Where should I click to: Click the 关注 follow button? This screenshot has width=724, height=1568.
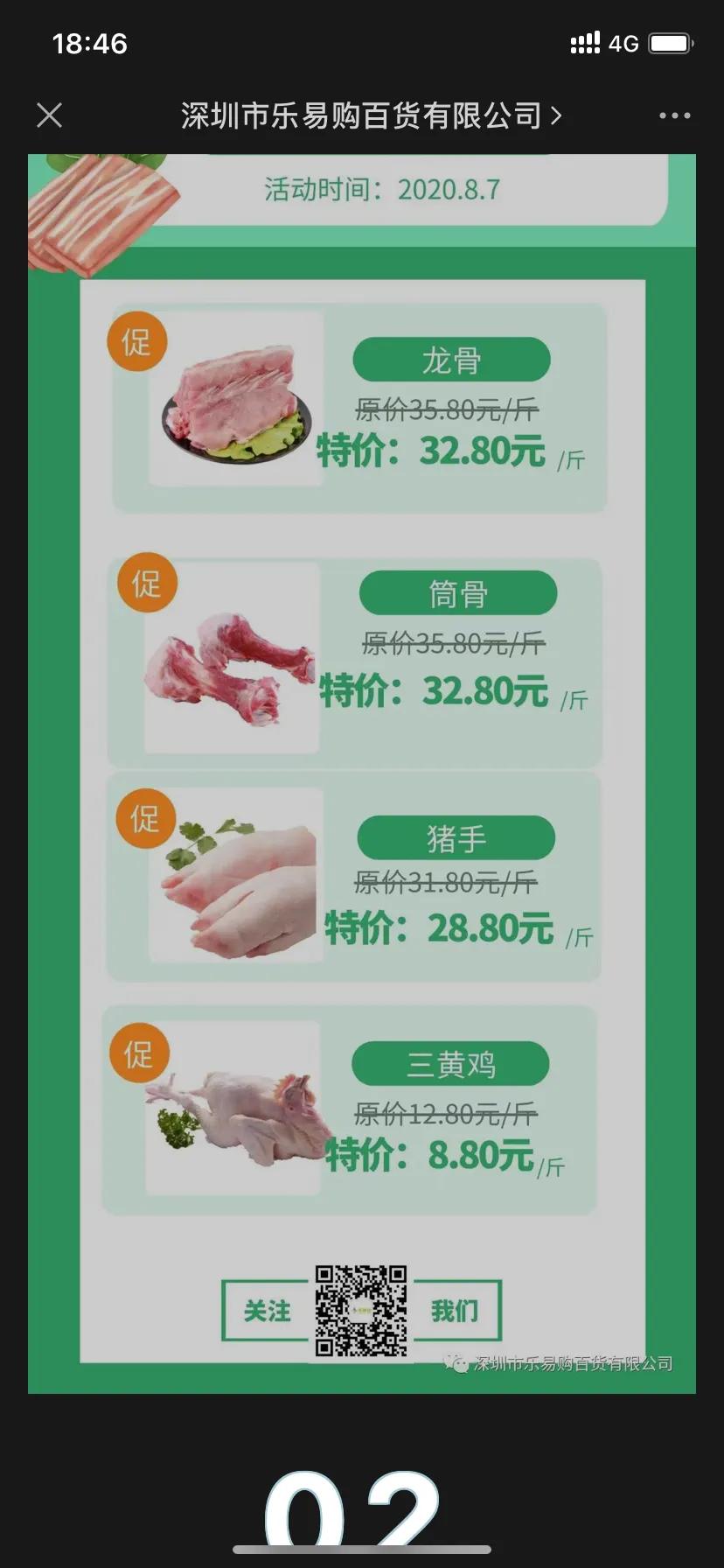265,1309
